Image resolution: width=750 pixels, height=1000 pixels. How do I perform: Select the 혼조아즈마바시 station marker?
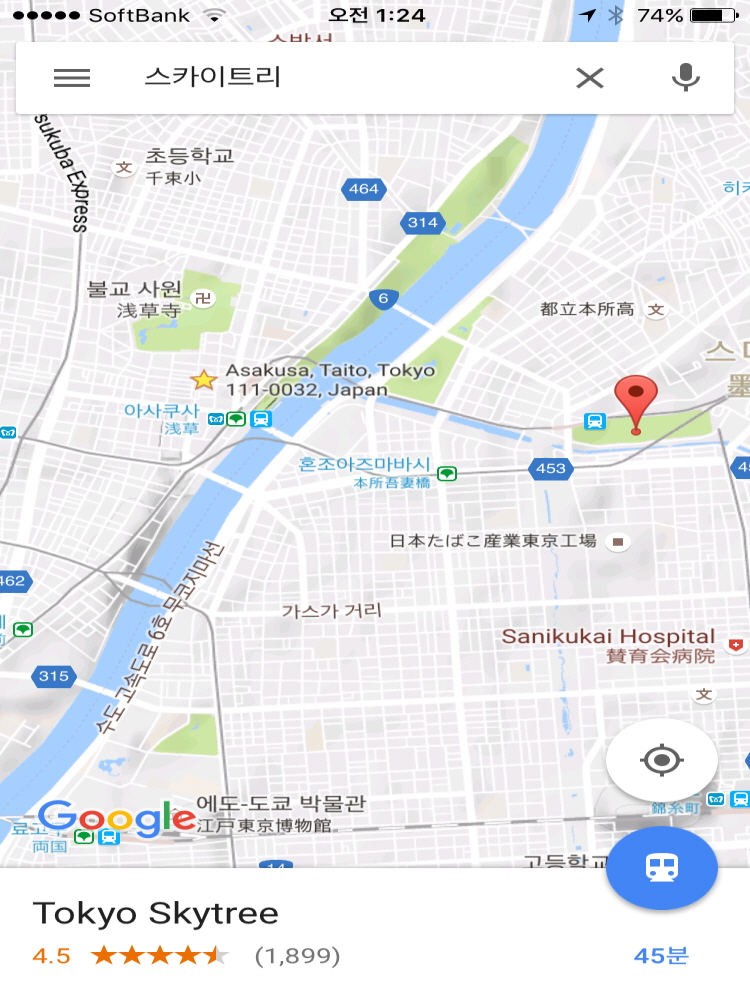pos(447,471)
